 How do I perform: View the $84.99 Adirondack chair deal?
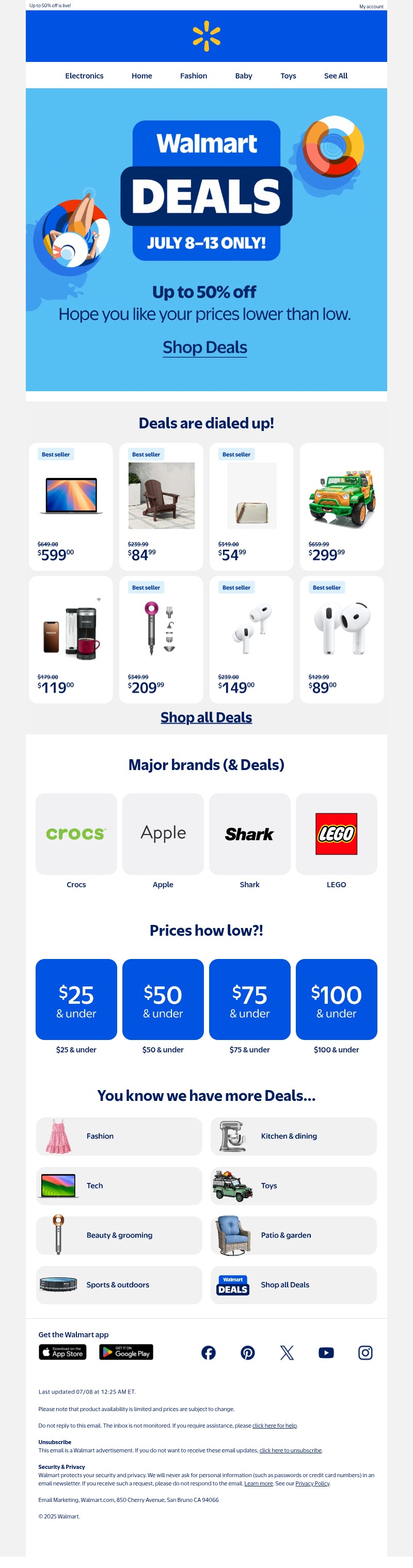point(161,506)
